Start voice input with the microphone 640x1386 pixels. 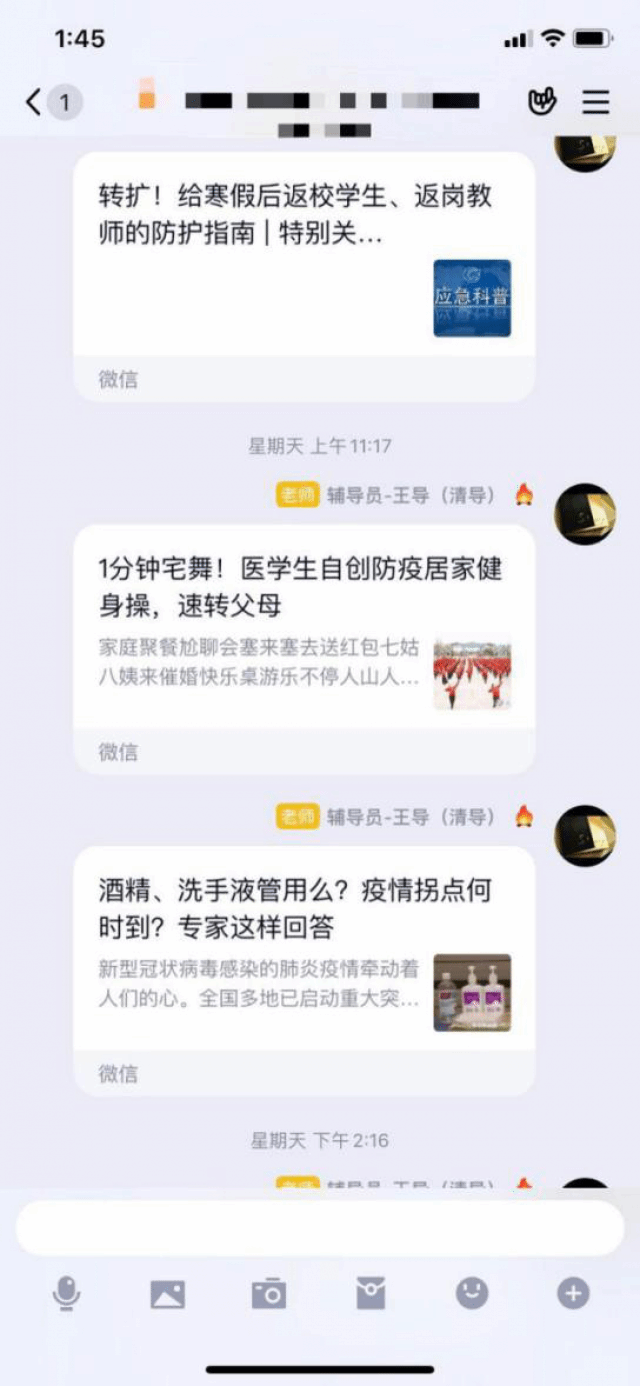[66, 1294]
